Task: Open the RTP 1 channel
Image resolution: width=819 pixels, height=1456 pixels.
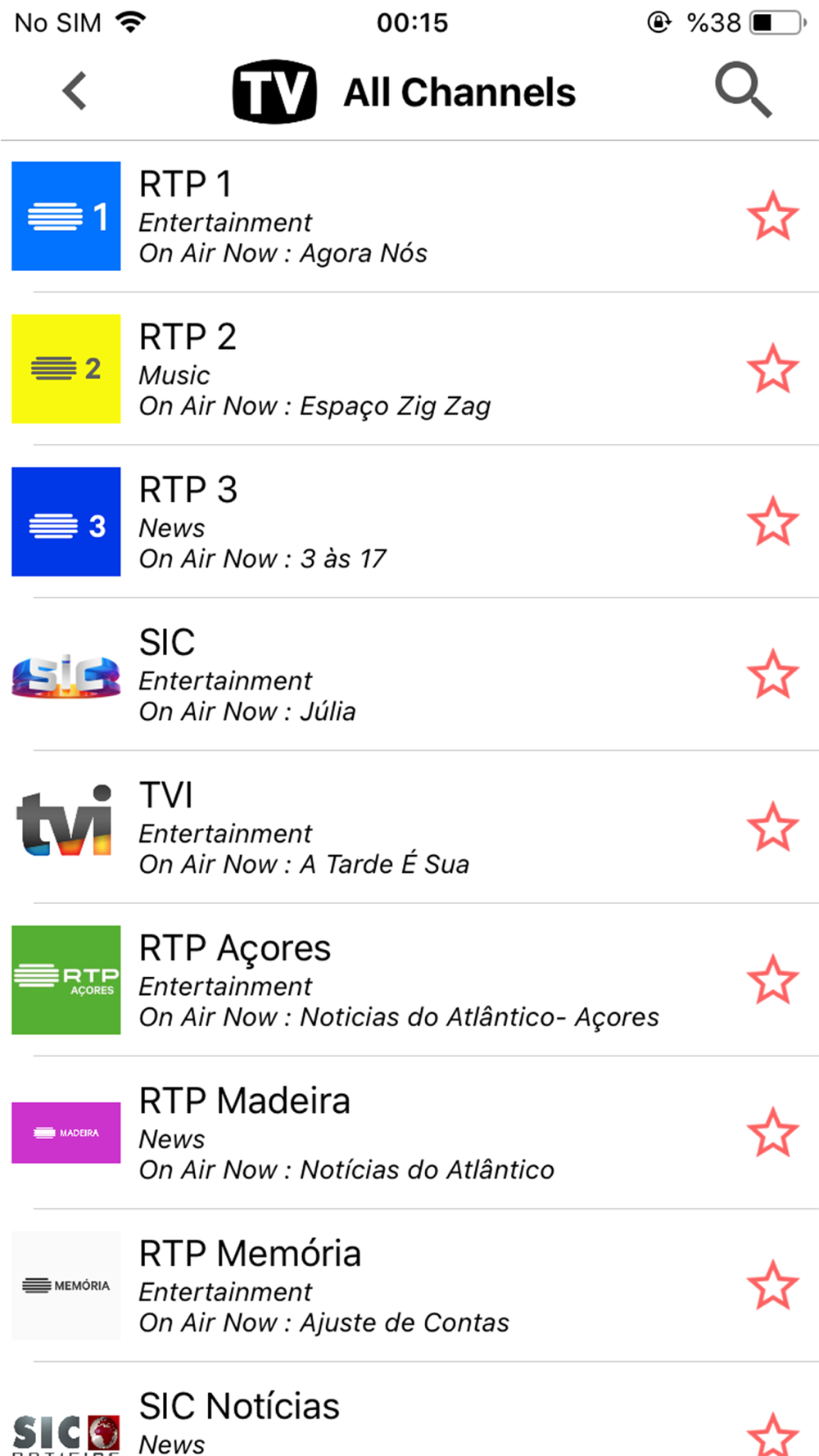Action: pos(409,216)
